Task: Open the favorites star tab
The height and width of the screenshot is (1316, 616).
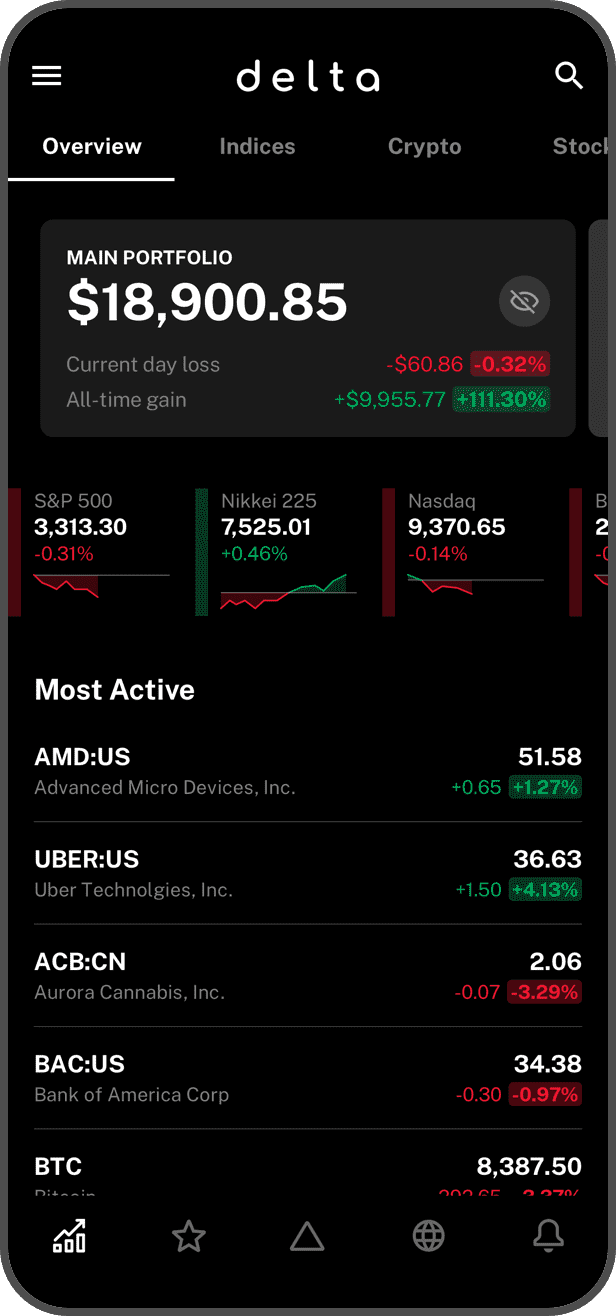Action: 188,1238
